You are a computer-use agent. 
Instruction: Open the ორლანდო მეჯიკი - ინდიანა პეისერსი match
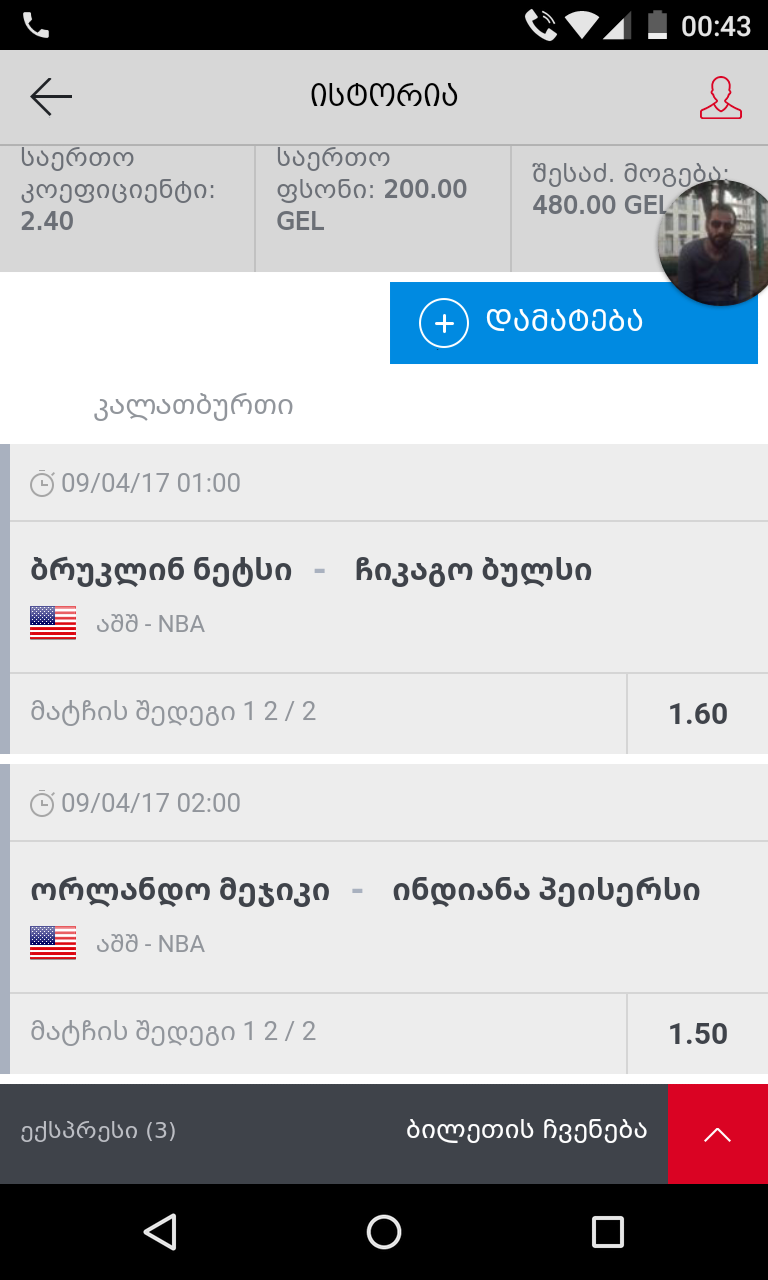point(365,891)
